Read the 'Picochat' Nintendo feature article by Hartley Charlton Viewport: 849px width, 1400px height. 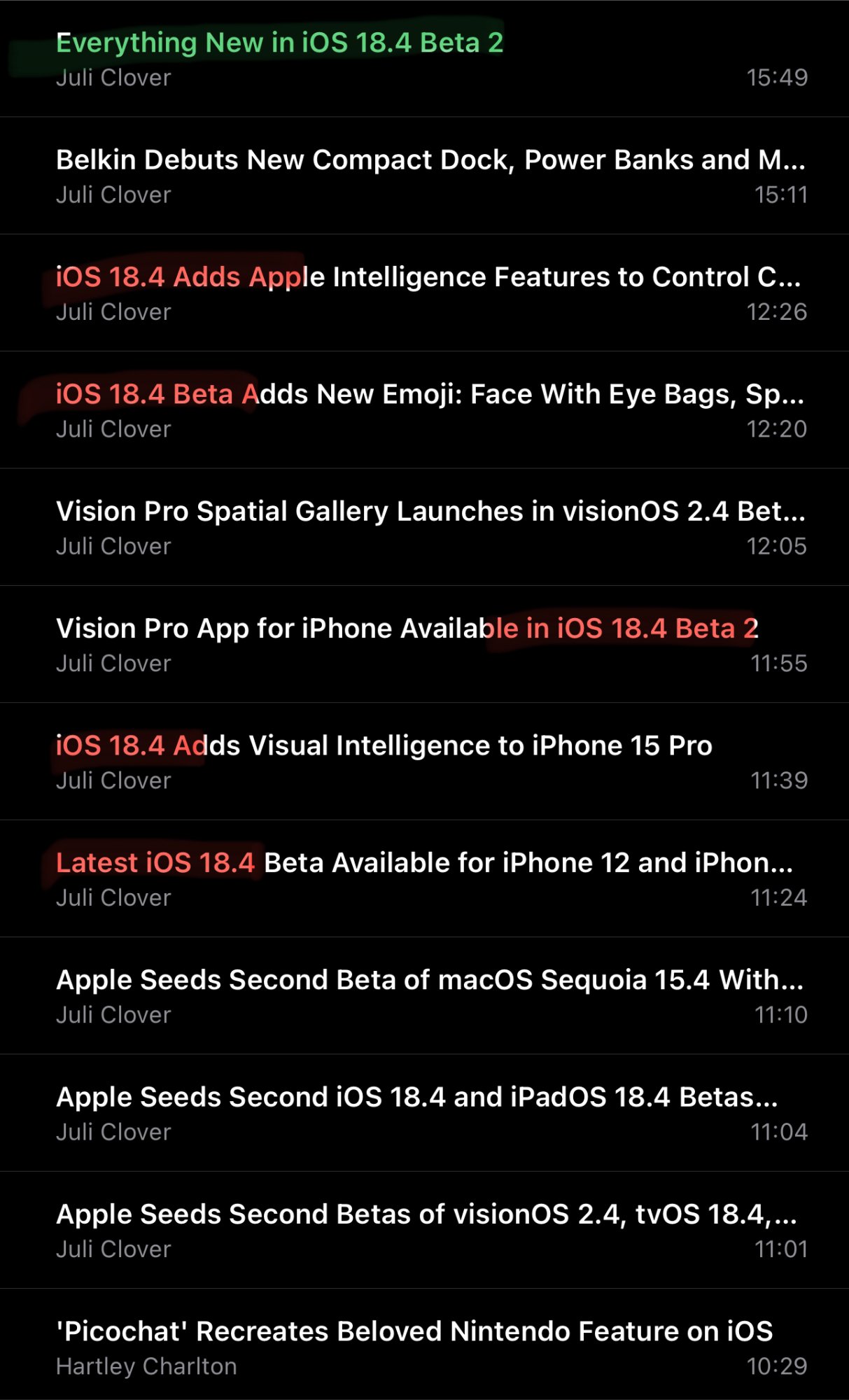point(424,1345)
